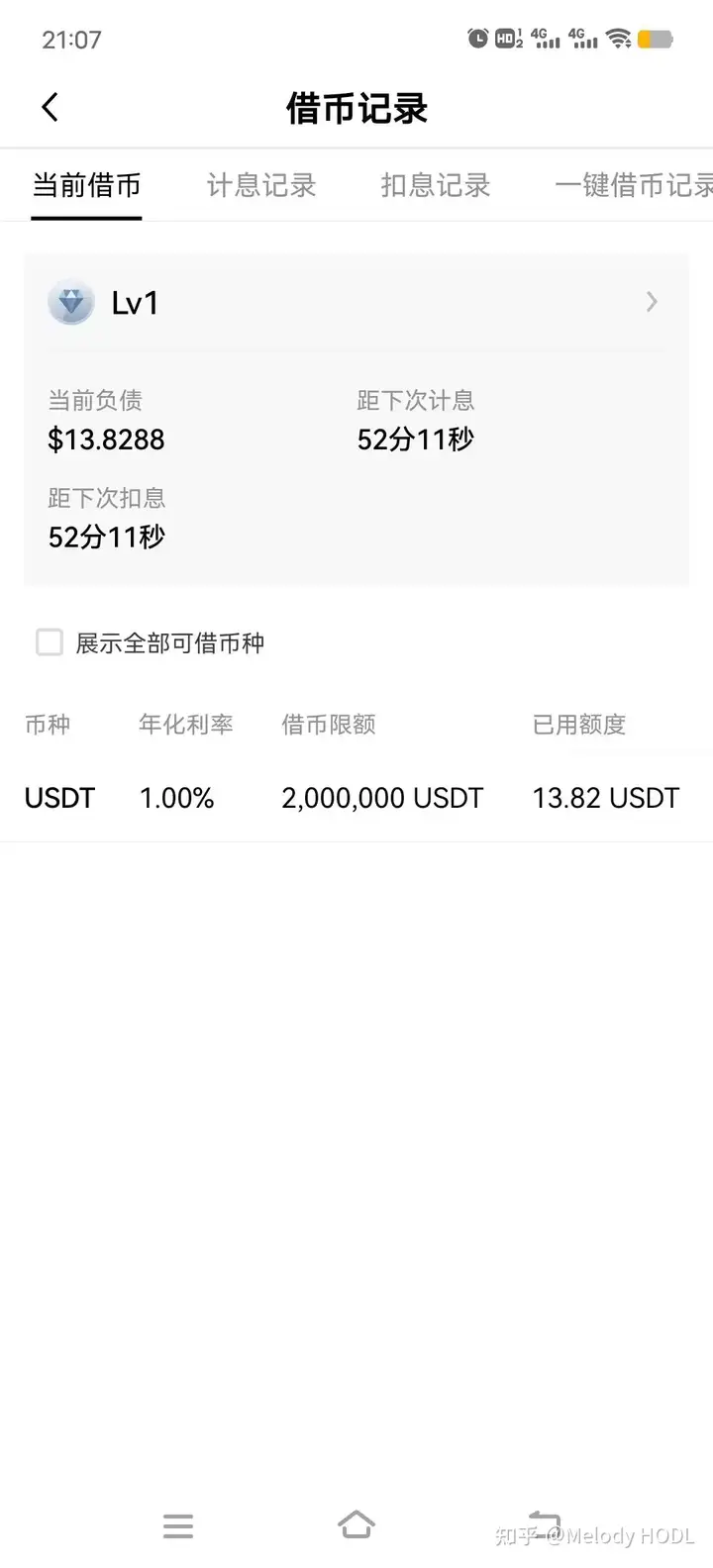Switch to the 扣息记录 tab
This screenshot has height=1568, width=713.
pos(436,185)
